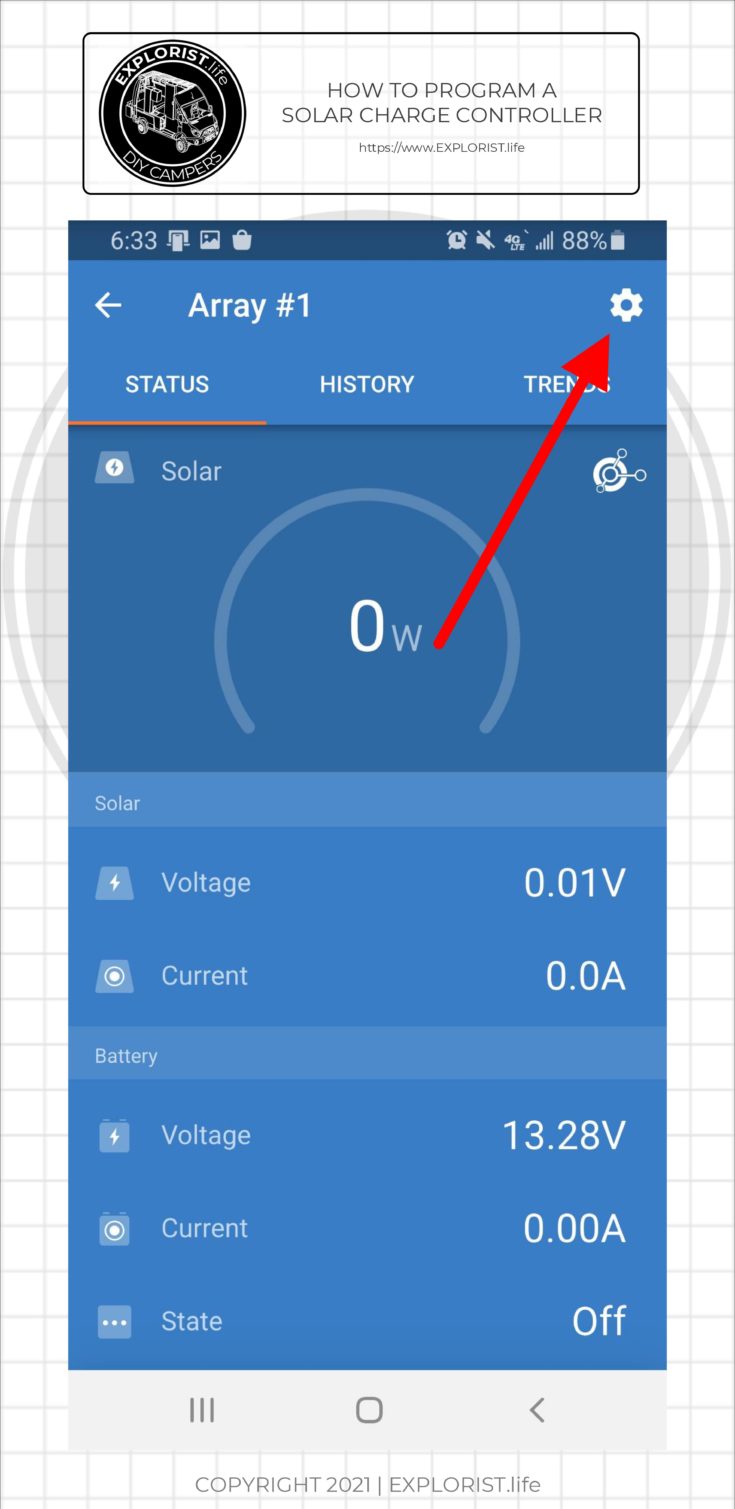Switch to the History tab
The width and height of the screenshot is (735, 1509).
[366, 384]
